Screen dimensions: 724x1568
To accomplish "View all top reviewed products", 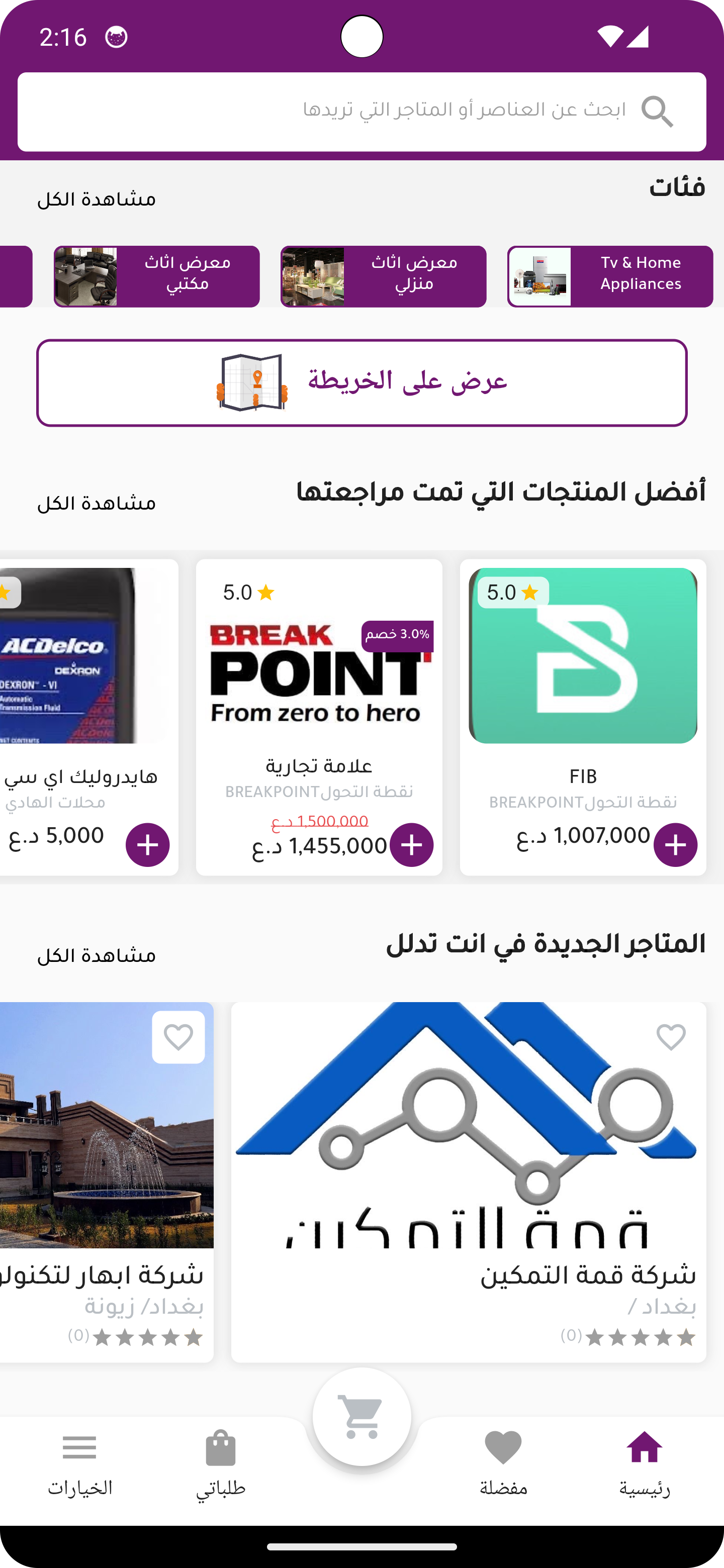I will click(x=96, y=504).
